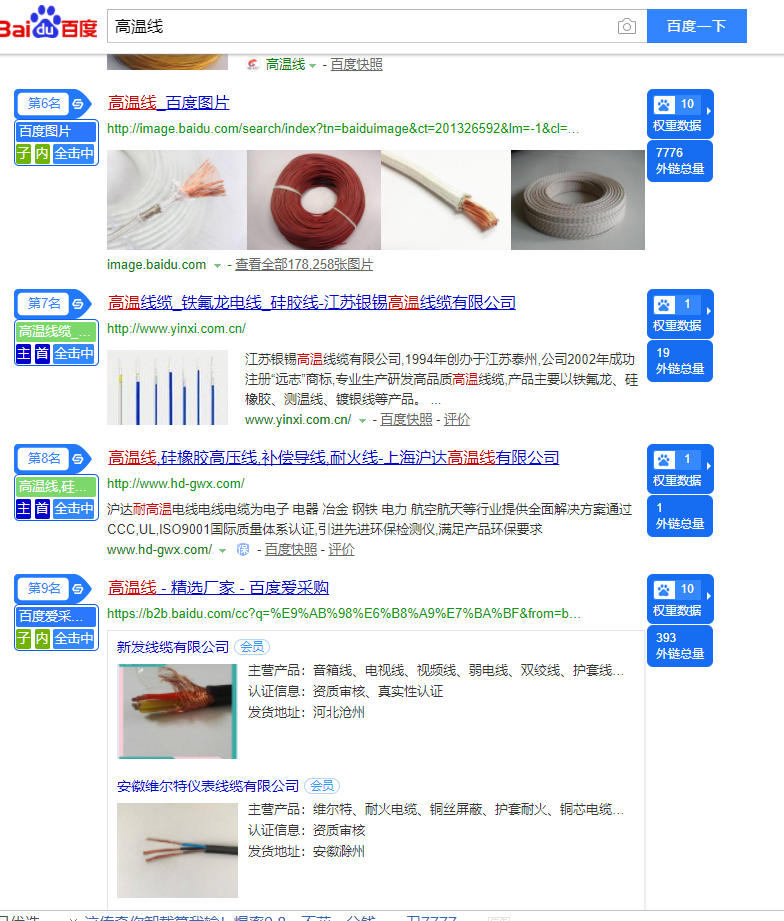Open camera image search icon
The width and height of the screenshot is (784, 921).
click(627, 26)
